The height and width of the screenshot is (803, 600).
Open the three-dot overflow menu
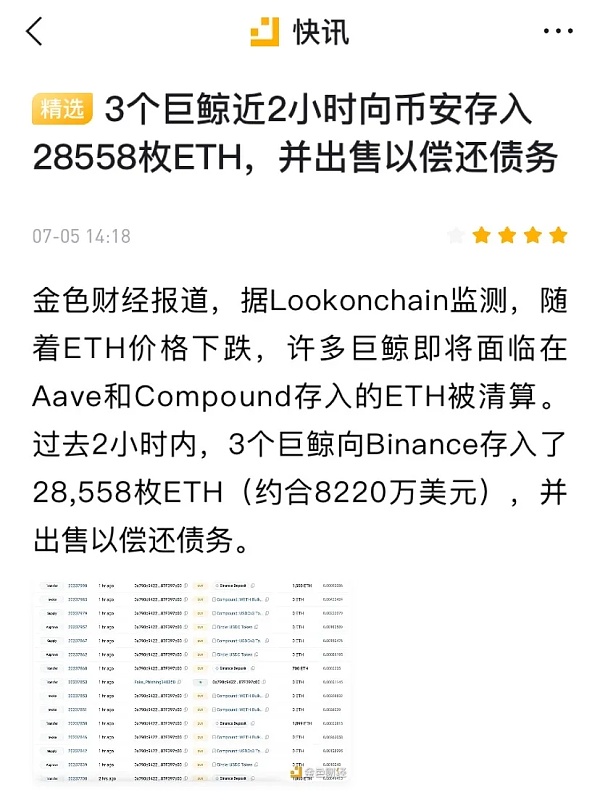tap(558, 32)
